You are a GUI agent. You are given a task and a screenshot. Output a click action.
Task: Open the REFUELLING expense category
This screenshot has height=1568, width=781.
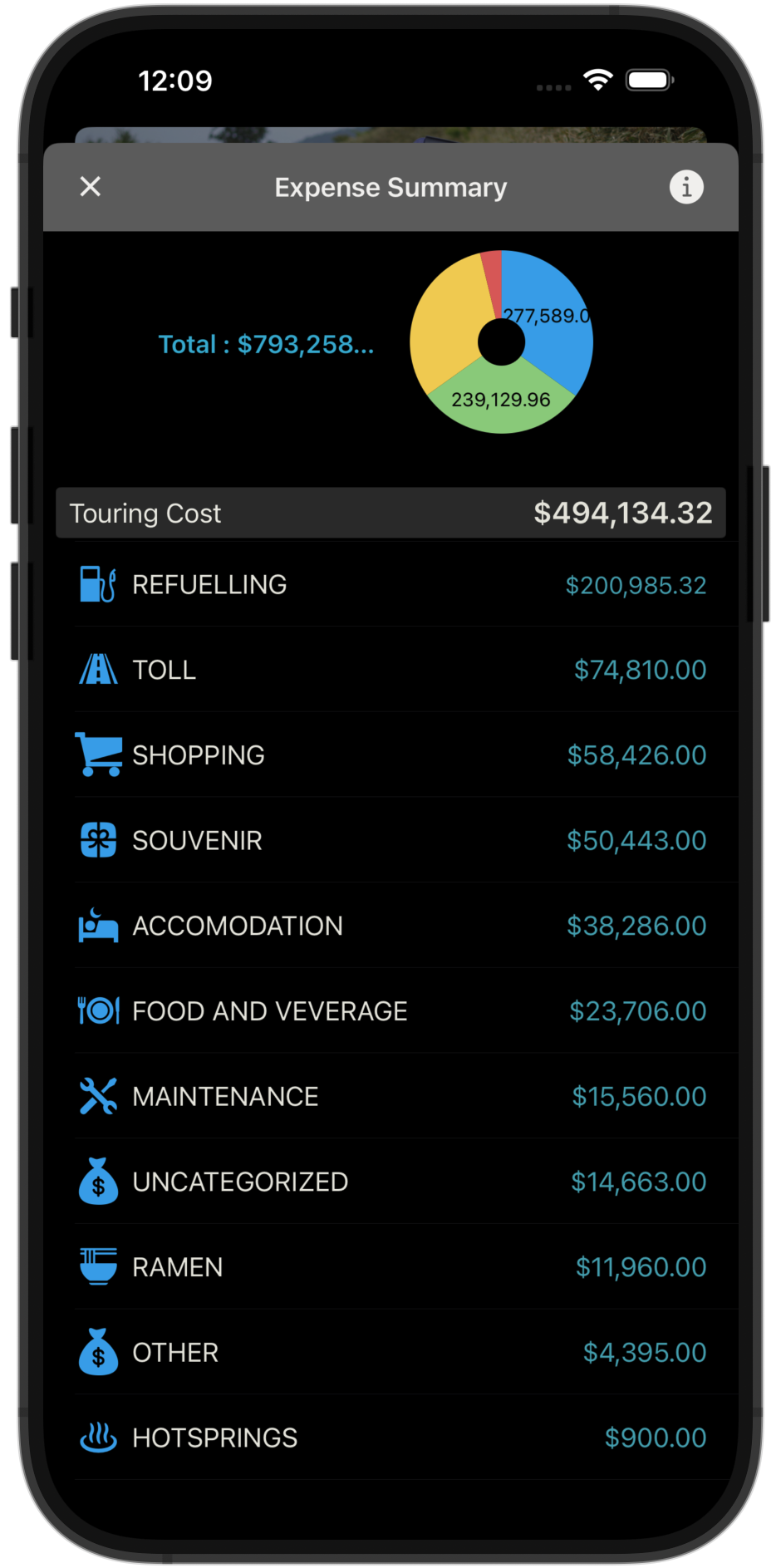[390, 585]
